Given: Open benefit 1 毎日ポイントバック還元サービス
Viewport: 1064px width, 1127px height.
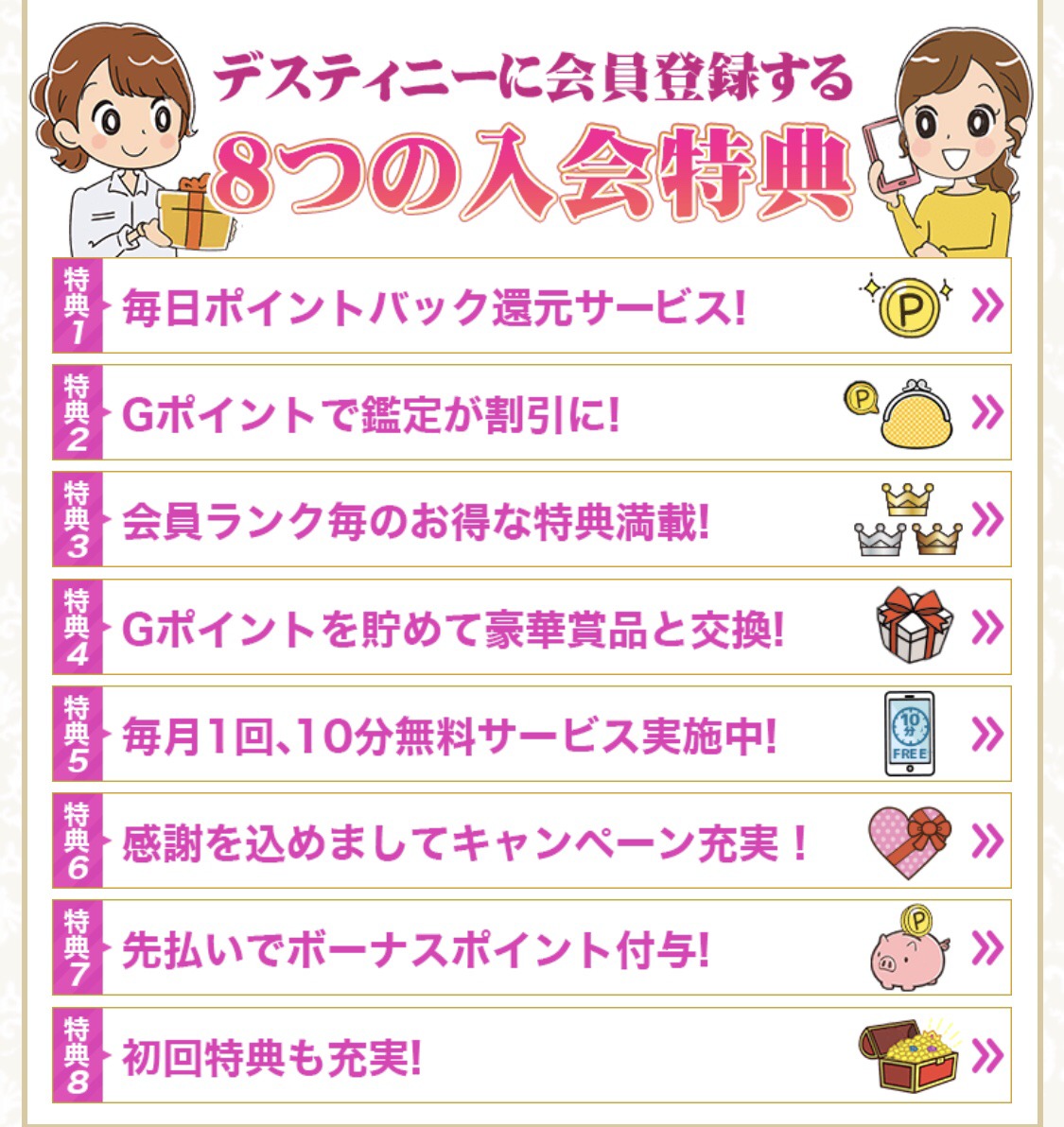Looking at the screenshot, I should point(531,307).
